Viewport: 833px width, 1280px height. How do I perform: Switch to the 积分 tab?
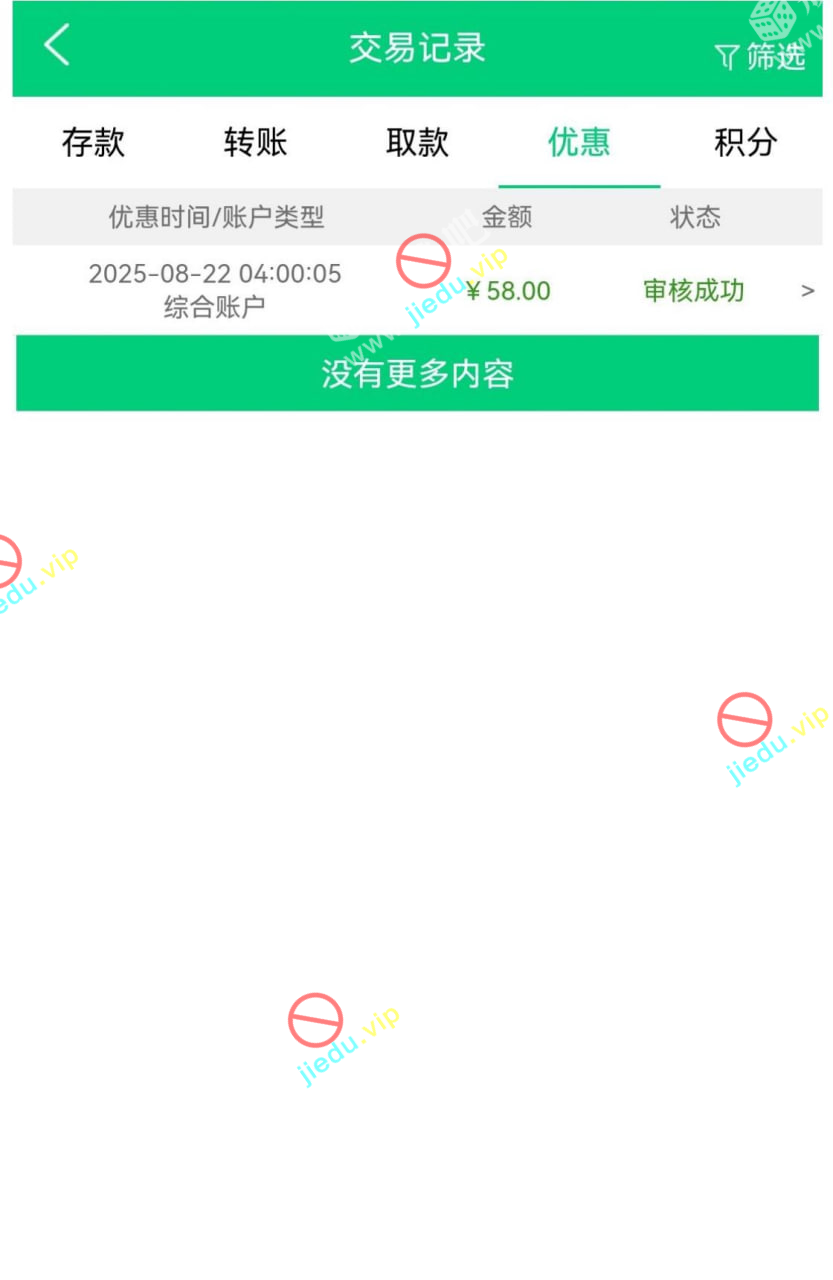[745, 142]
